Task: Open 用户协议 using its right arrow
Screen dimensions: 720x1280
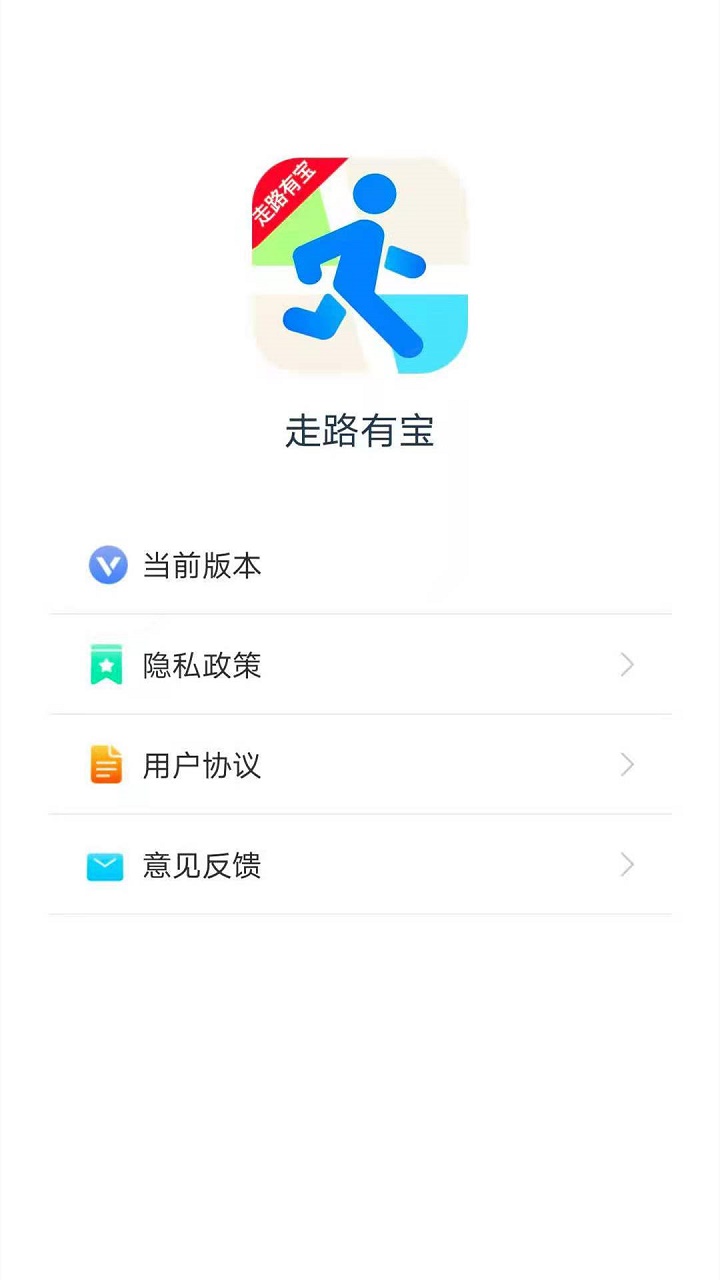Action: 627,765
